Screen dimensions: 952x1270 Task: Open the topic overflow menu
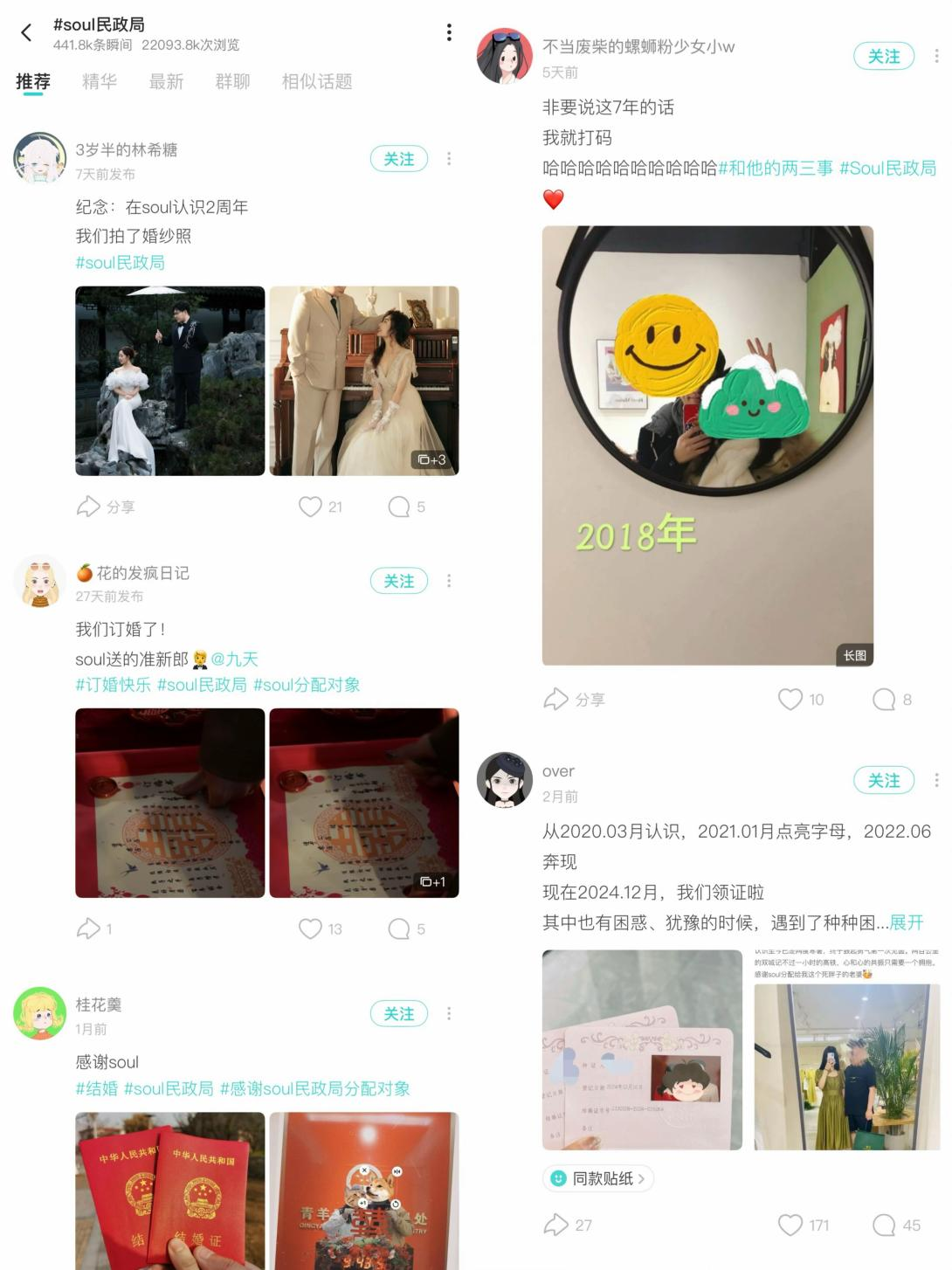449,33
